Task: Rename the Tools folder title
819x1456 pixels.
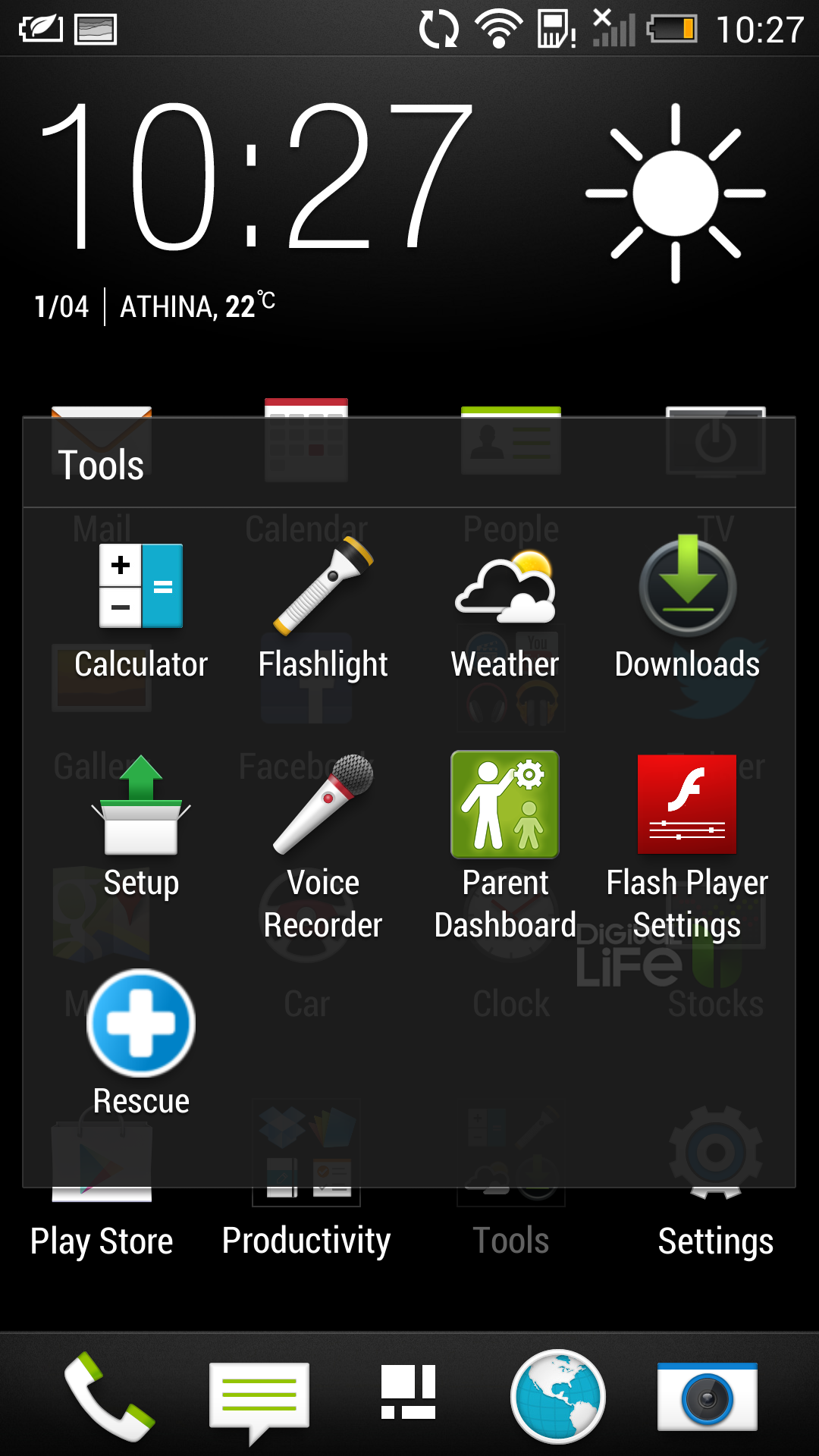Action: [101, 465]
